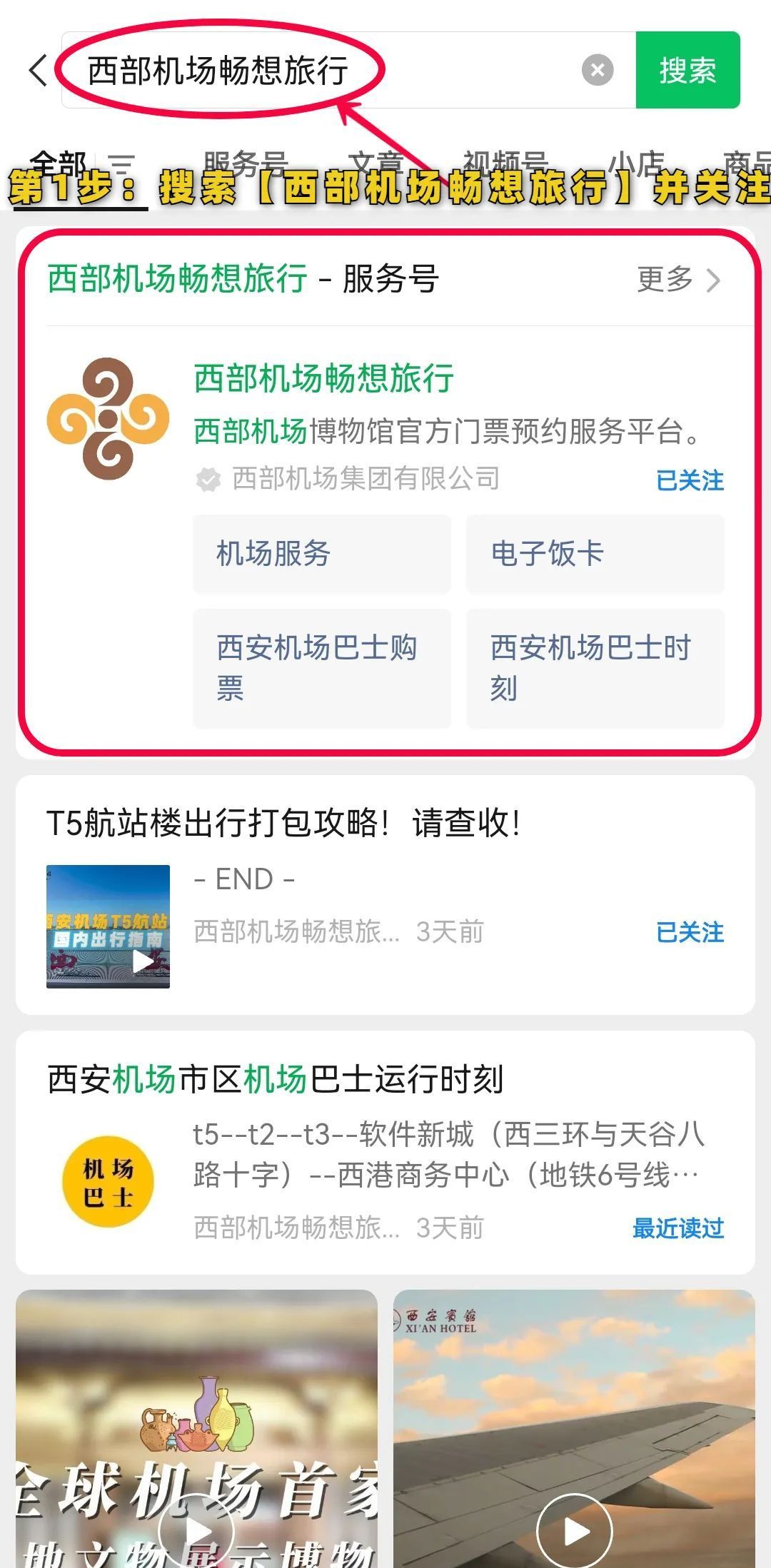
Task: Open the 西安机场市区机场巴士运行时刻 article
Action: [x=276, y=1079]
